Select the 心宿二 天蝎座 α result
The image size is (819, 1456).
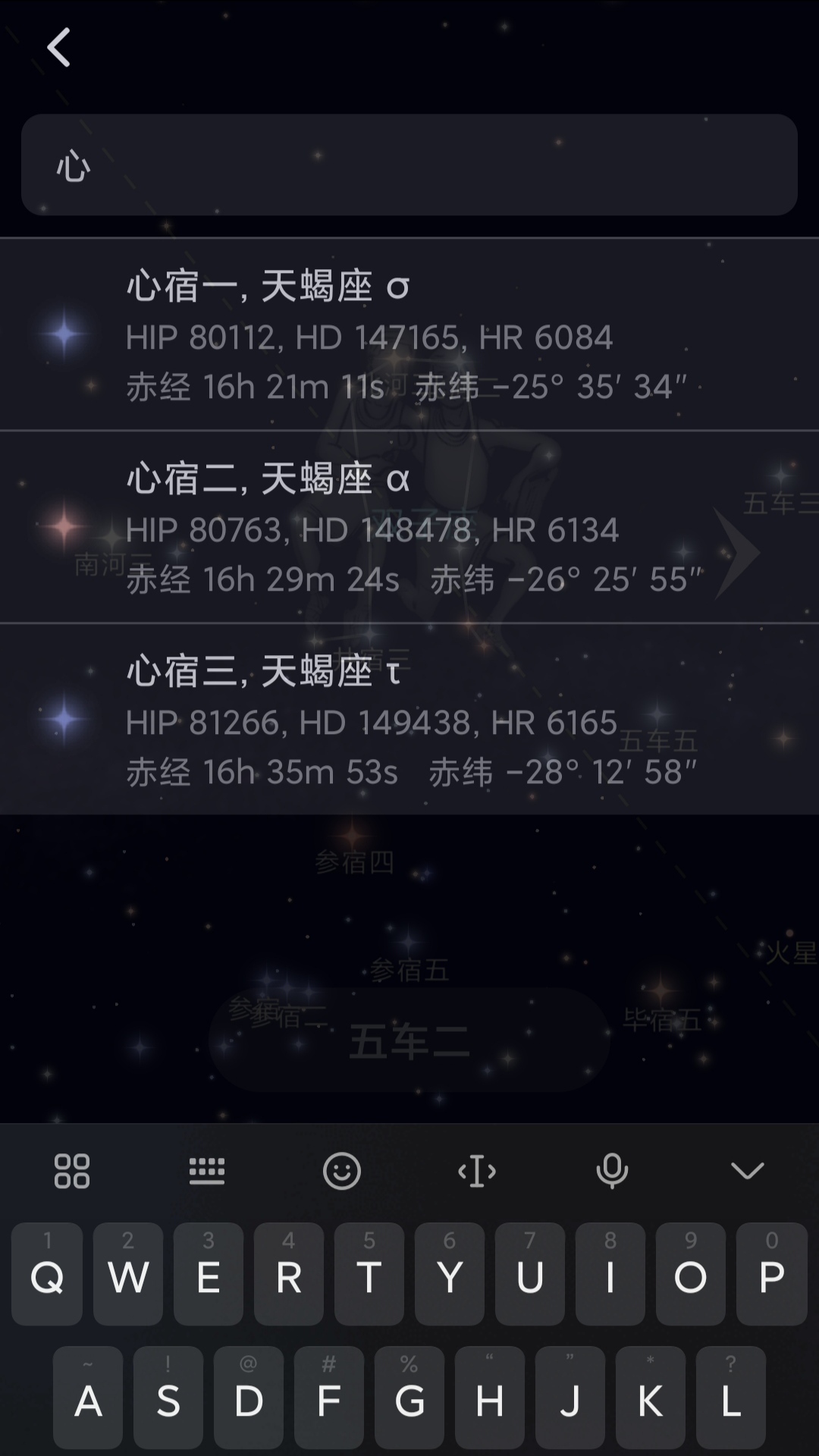409,527
